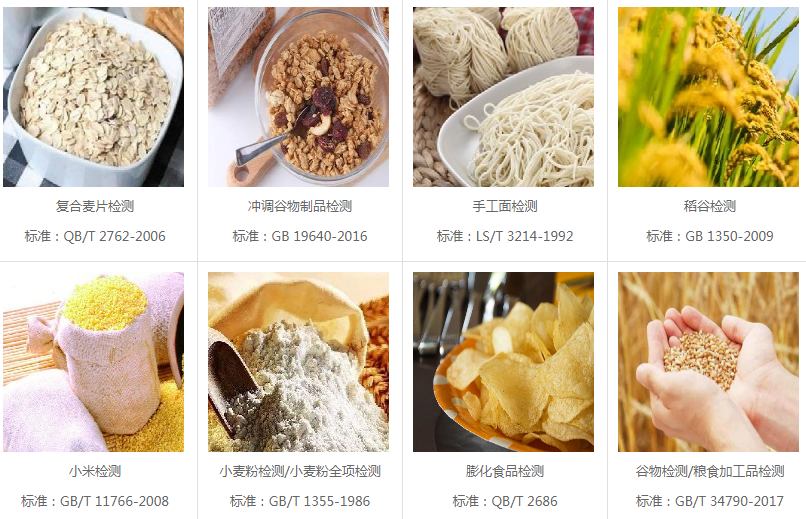Select the 膨化食品检测 item

pos(504,471)
